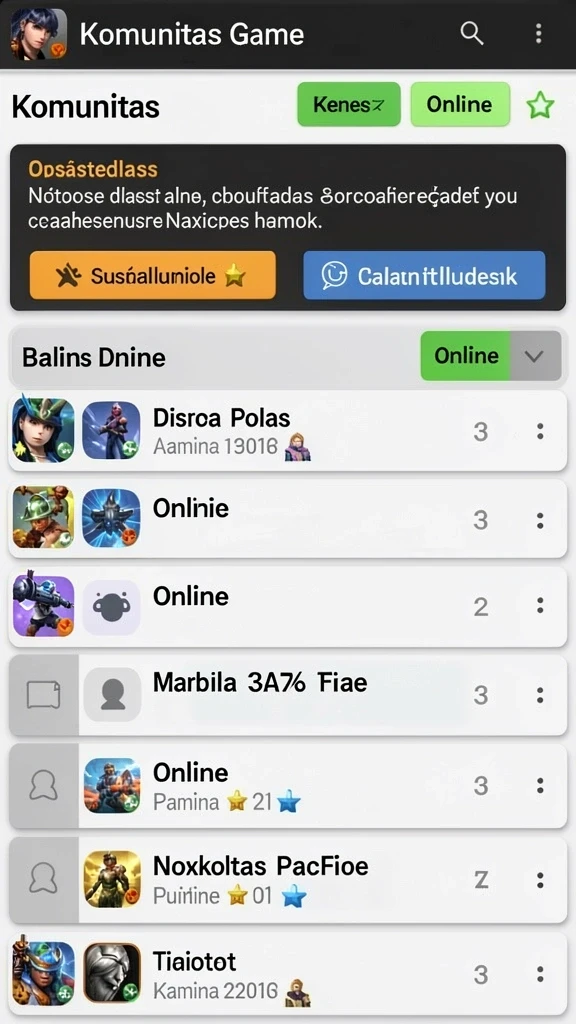Expand the Online dropdown in Balins Dnine
Image resolution: width=576 pixels, height=1024 pixels.
tap(535, 356)
